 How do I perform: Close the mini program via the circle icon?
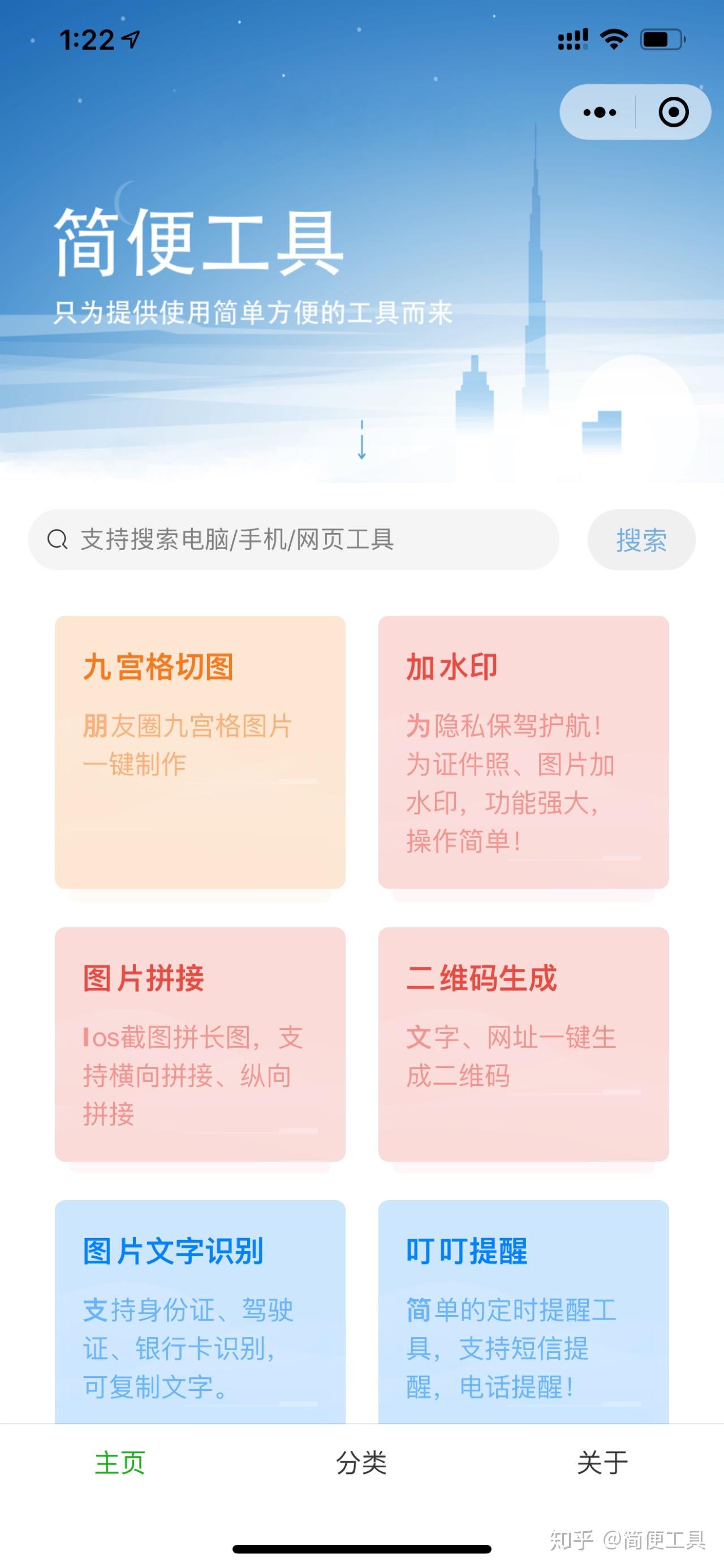(x=674, y=112)
